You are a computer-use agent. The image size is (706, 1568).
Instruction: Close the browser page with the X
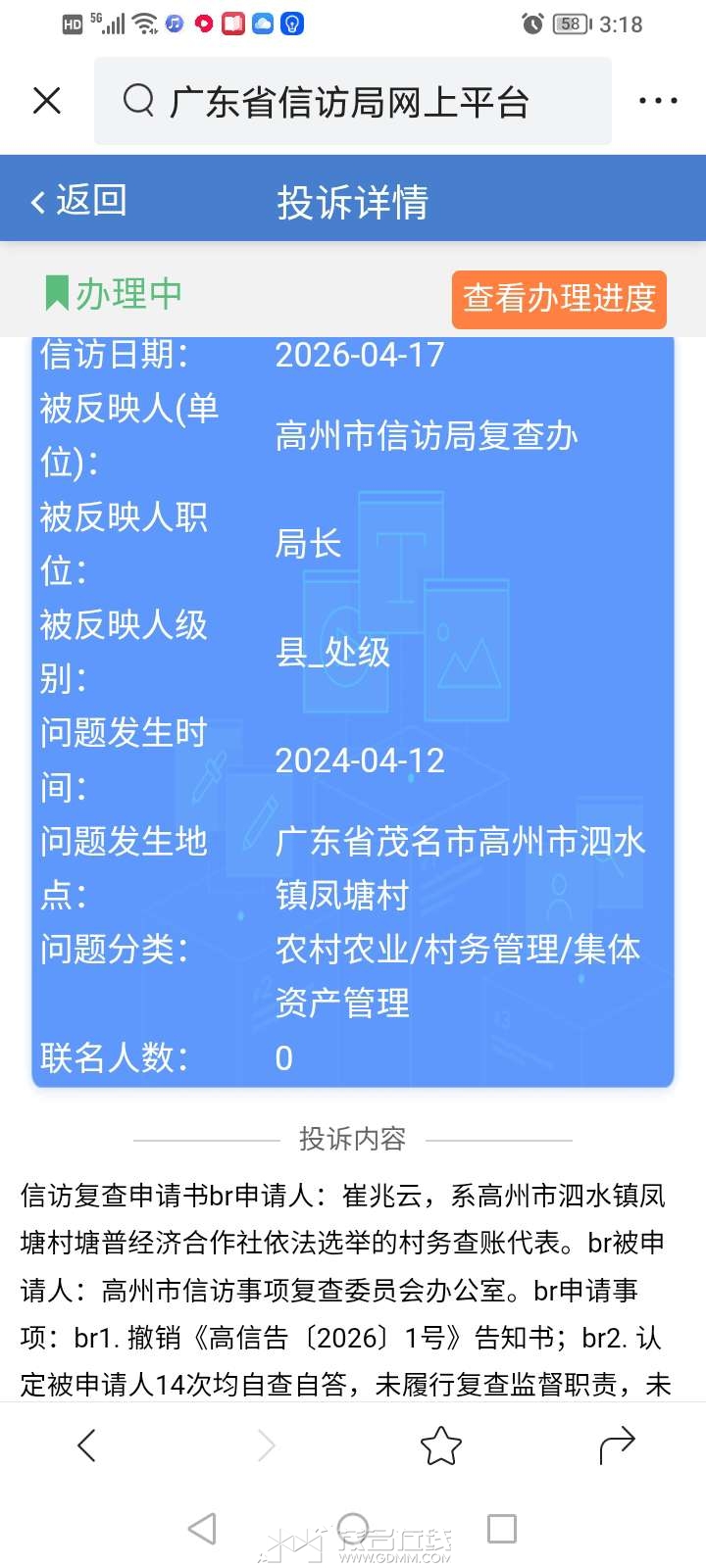click(x=47, y=101)
